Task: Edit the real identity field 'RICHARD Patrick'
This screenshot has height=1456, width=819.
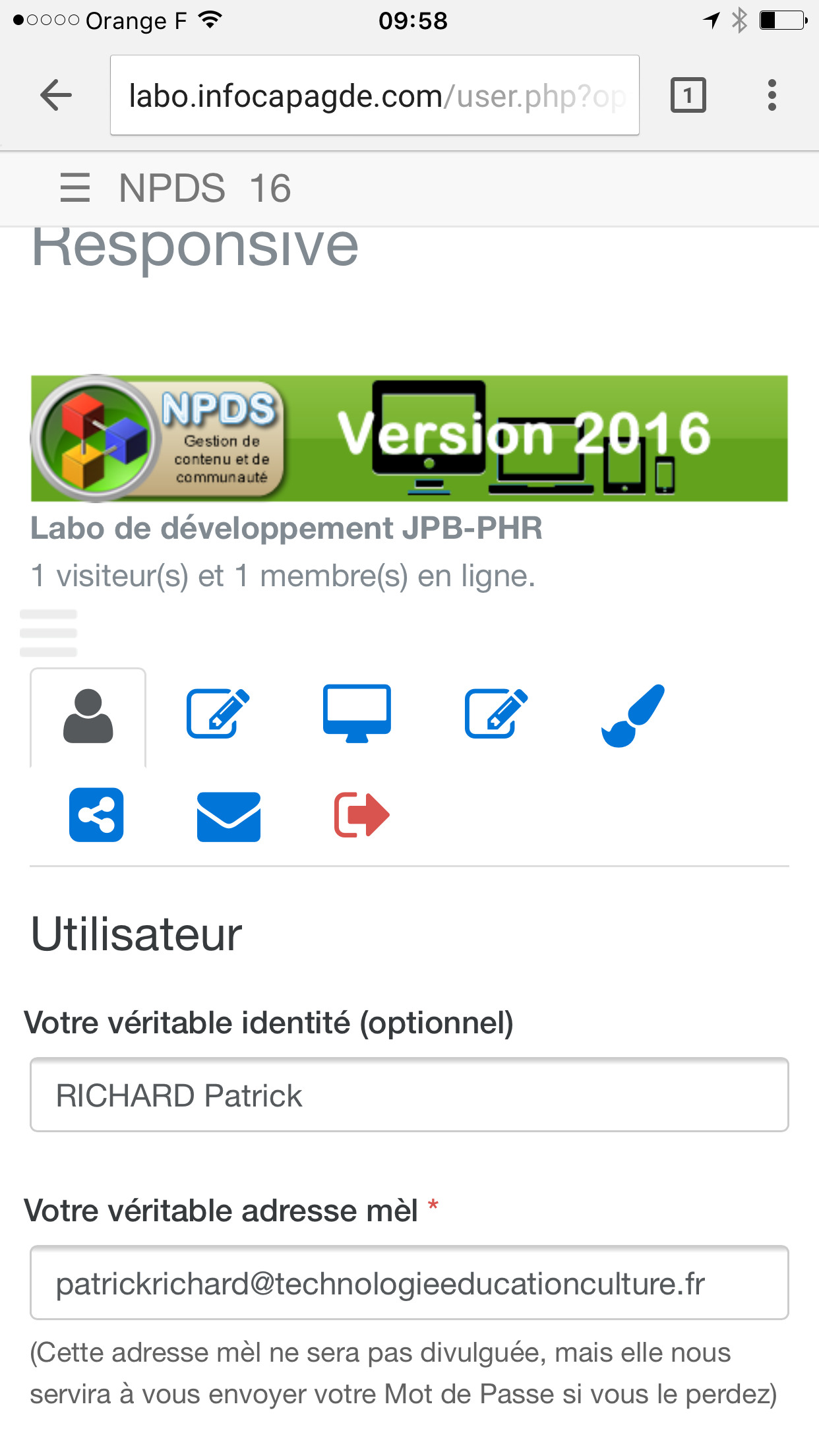Action: (409, 1095)
